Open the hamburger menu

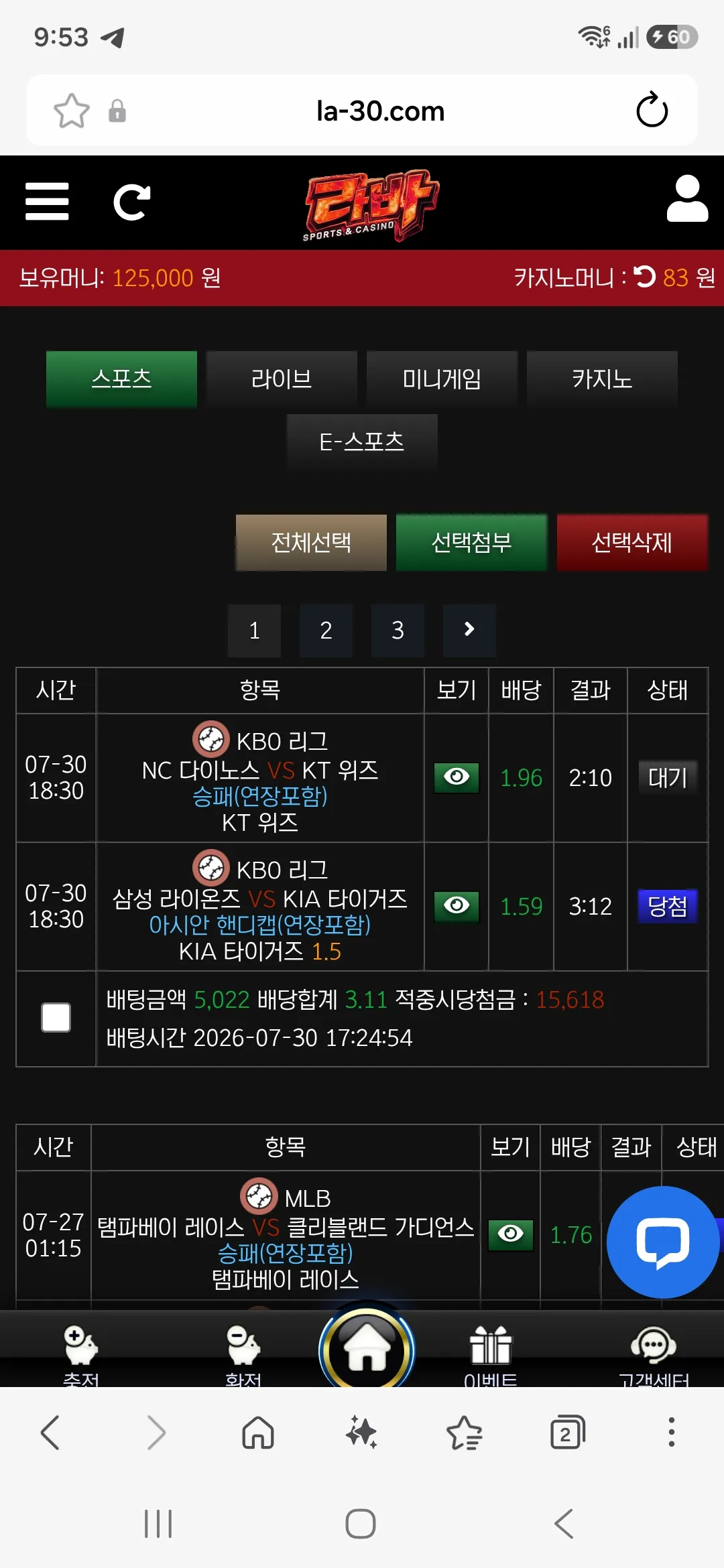47,201
